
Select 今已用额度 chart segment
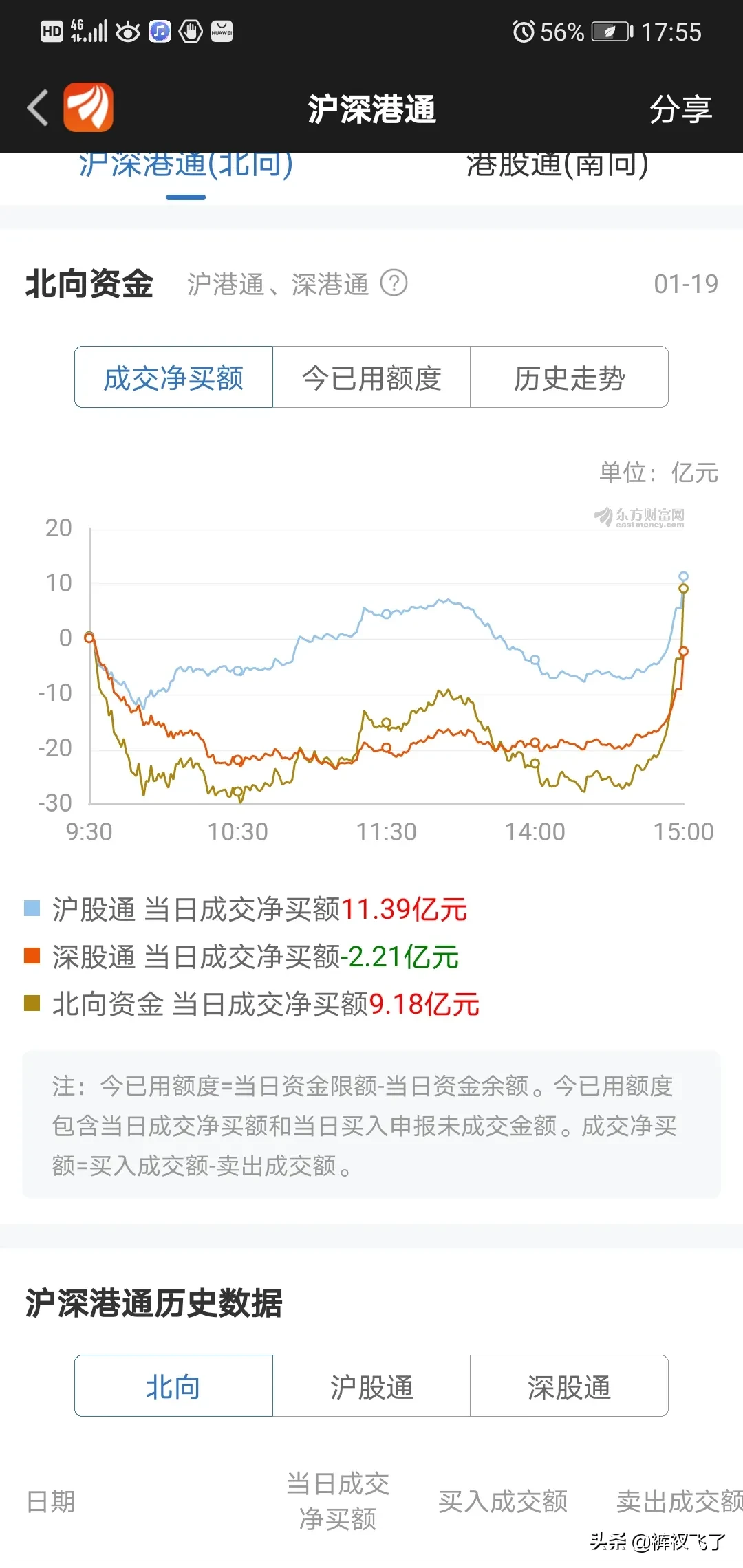pos(371,378)
